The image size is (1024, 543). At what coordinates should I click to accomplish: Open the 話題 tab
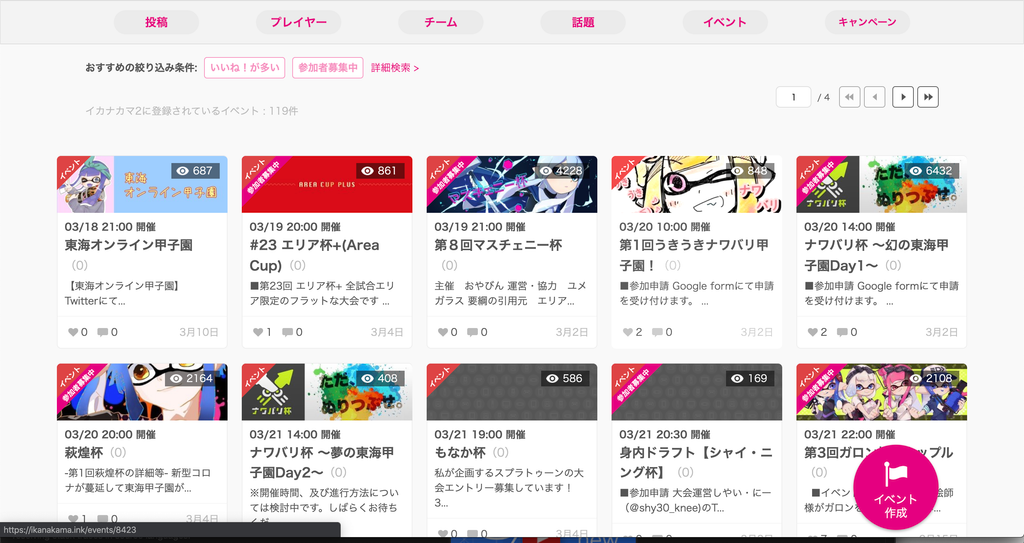point(582,22)
